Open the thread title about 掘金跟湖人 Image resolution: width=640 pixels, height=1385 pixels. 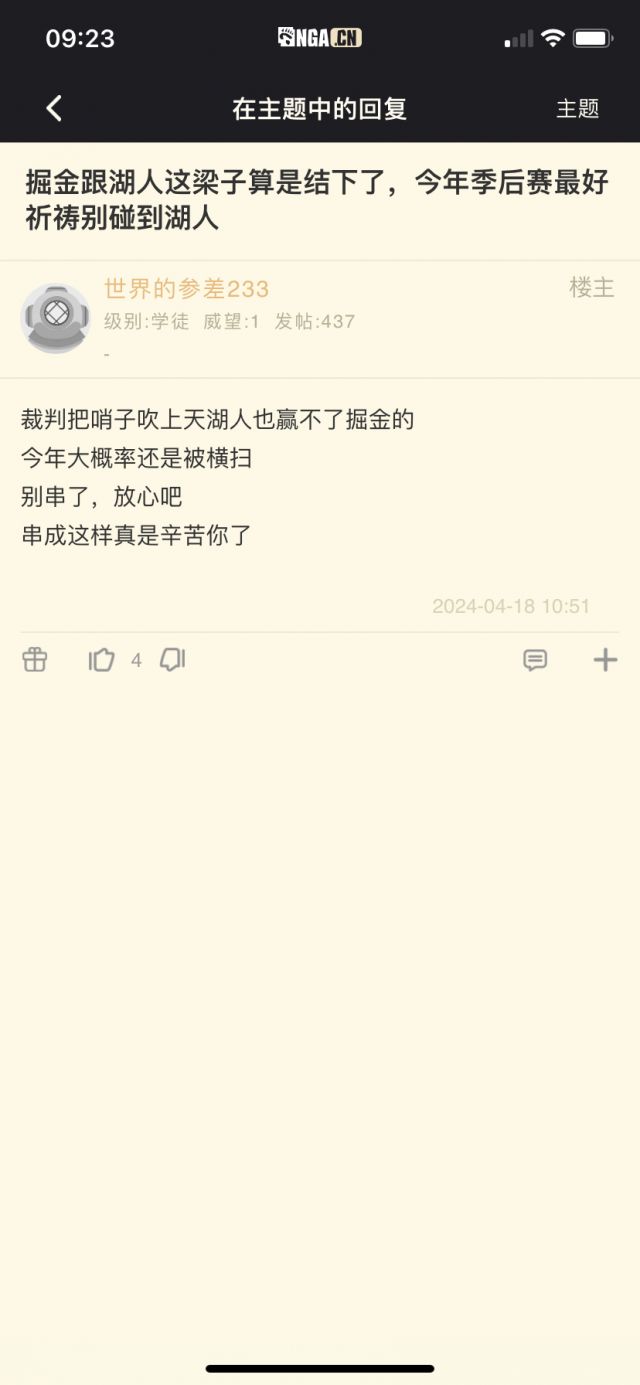317,200
